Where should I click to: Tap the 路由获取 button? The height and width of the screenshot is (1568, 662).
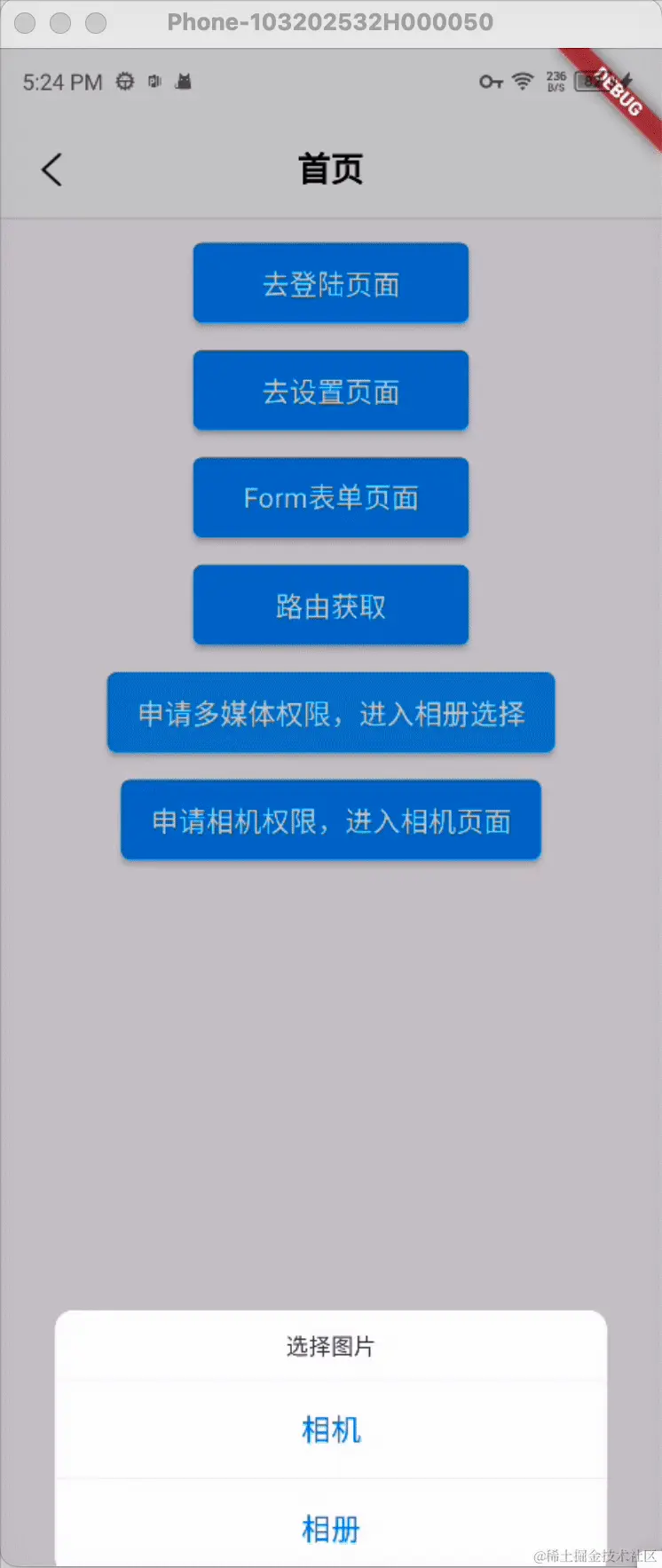coord(331,605)
